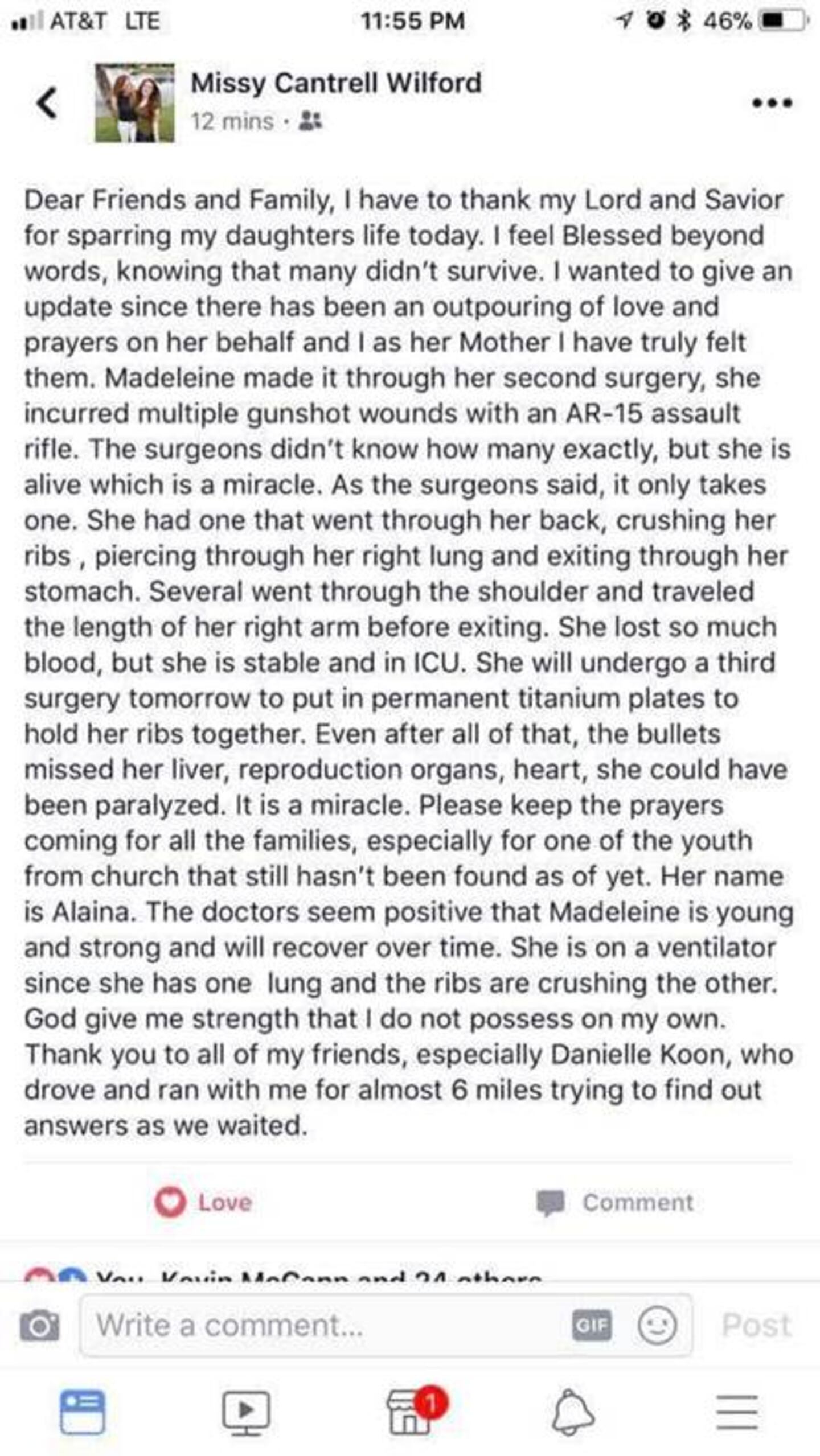The height and width of the screenshot is (1456, 820).
Task: Attach a photo using the camera icon
Action: 39,1326
